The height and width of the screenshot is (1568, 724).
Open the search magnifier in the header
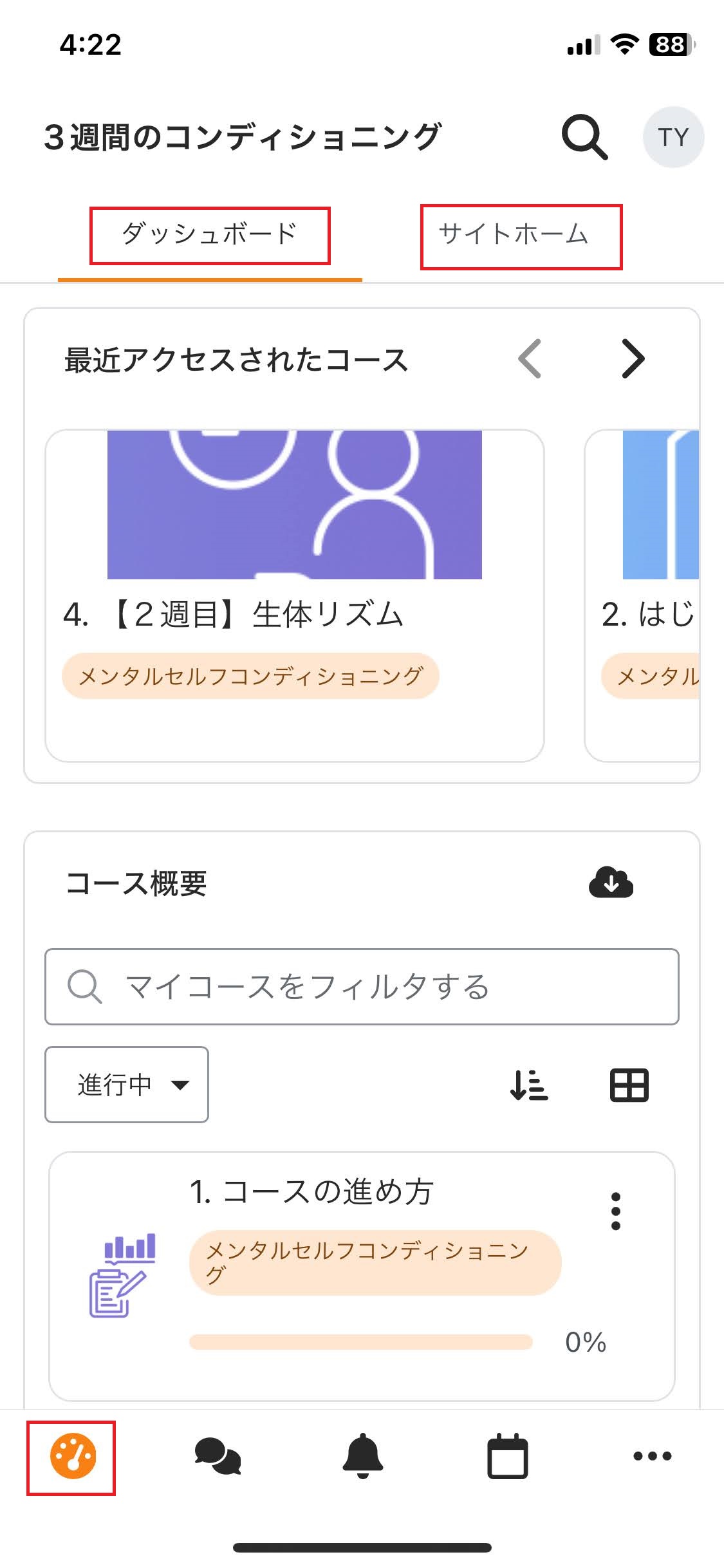tap(584, 137)
